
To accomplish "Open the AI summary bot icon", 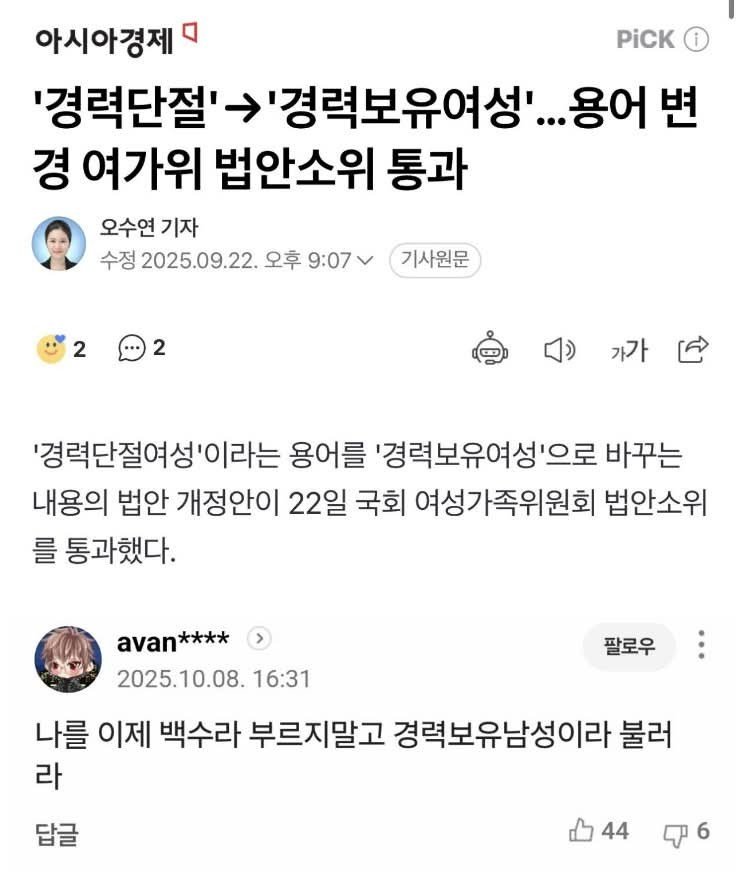I will click(490, 349).
